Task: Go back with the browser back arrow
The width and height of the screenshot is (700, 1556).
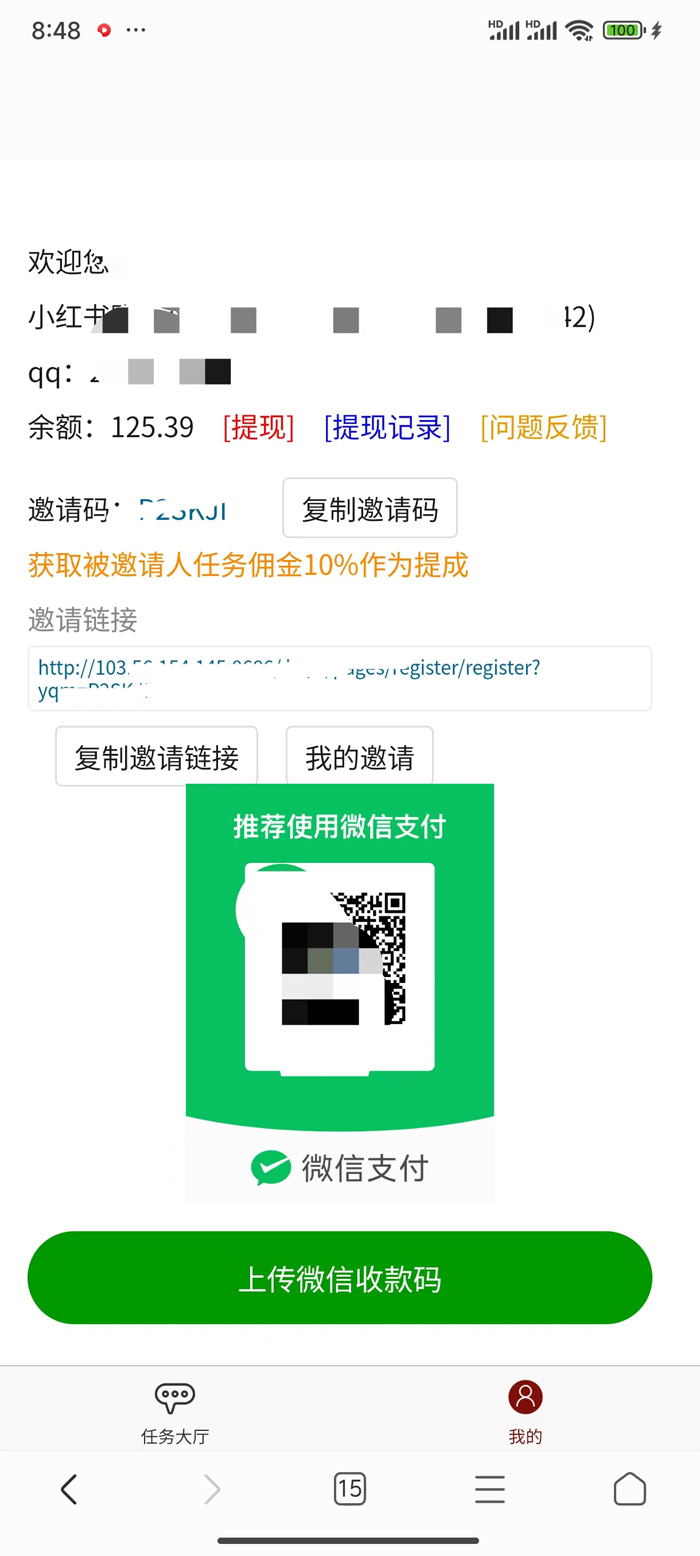Action: 69,1489
